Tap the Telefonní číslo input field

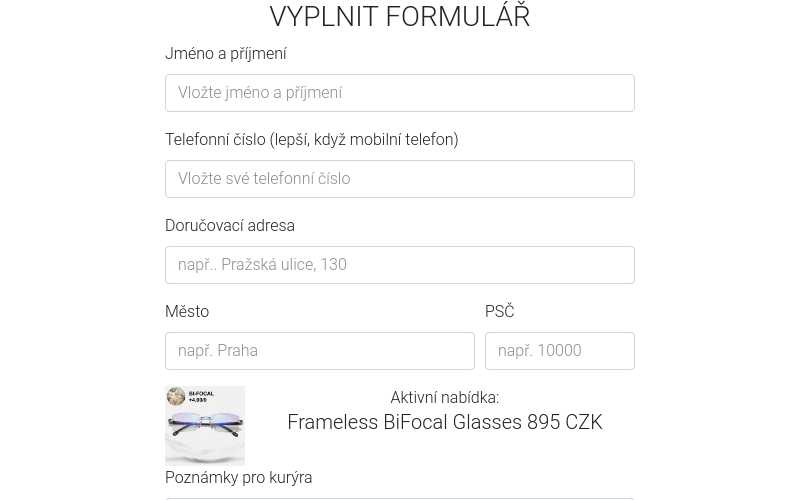pyautogui.click(x=399, y=179)
